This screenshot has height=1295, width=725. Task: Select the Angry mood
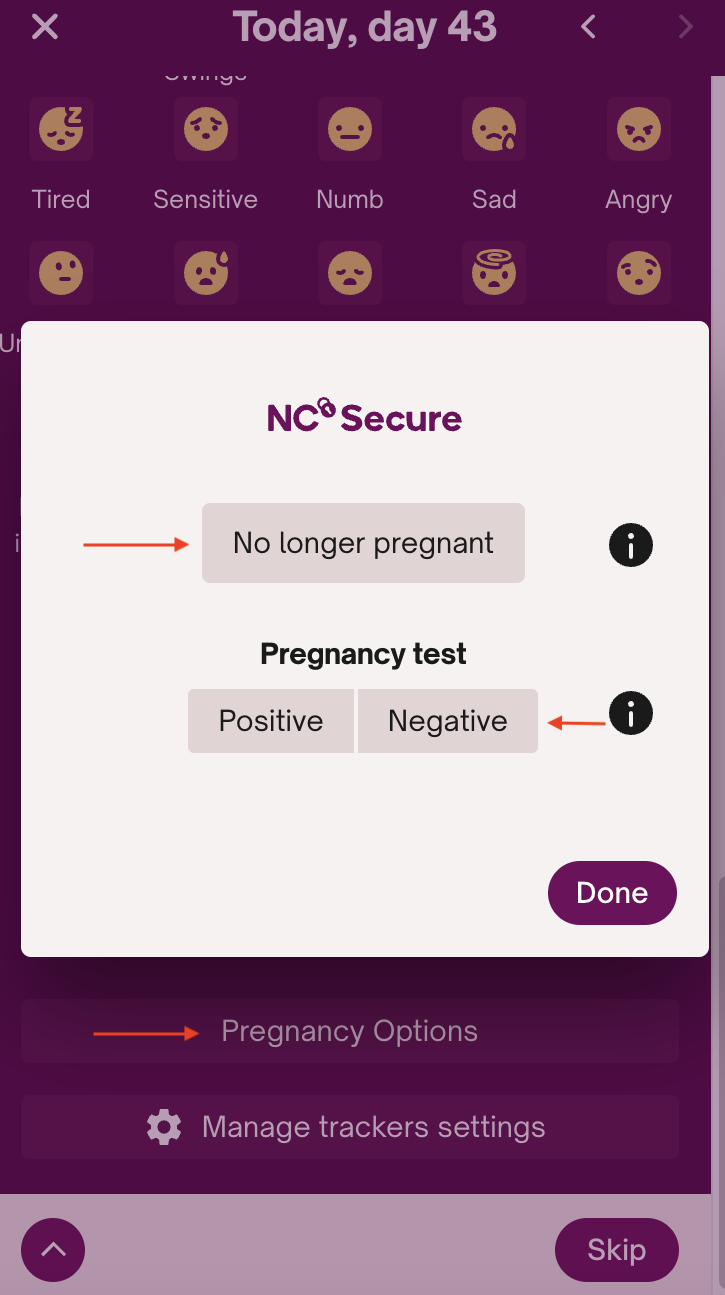[638, 130]
